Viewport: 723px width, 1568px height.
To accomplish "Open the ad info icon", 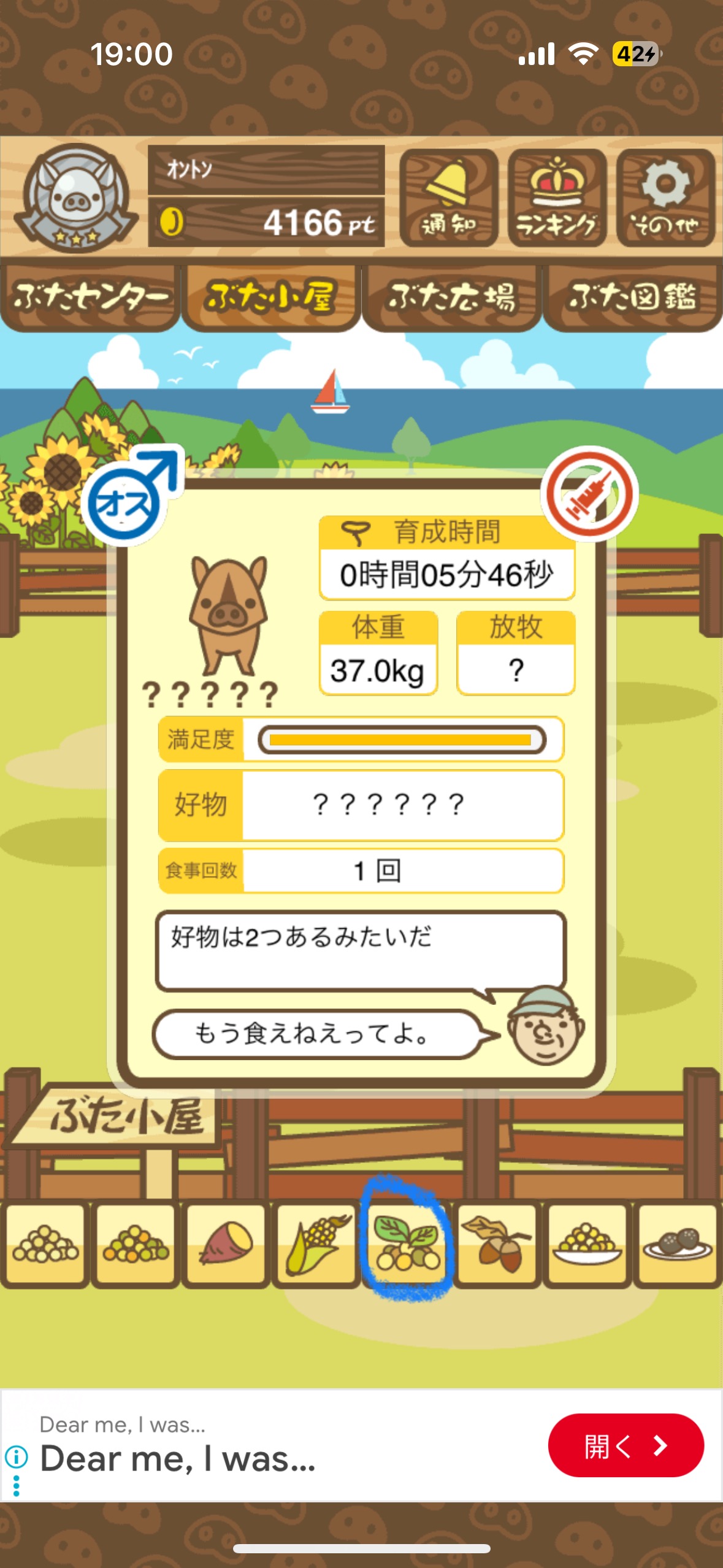I will pos(16,1456).
